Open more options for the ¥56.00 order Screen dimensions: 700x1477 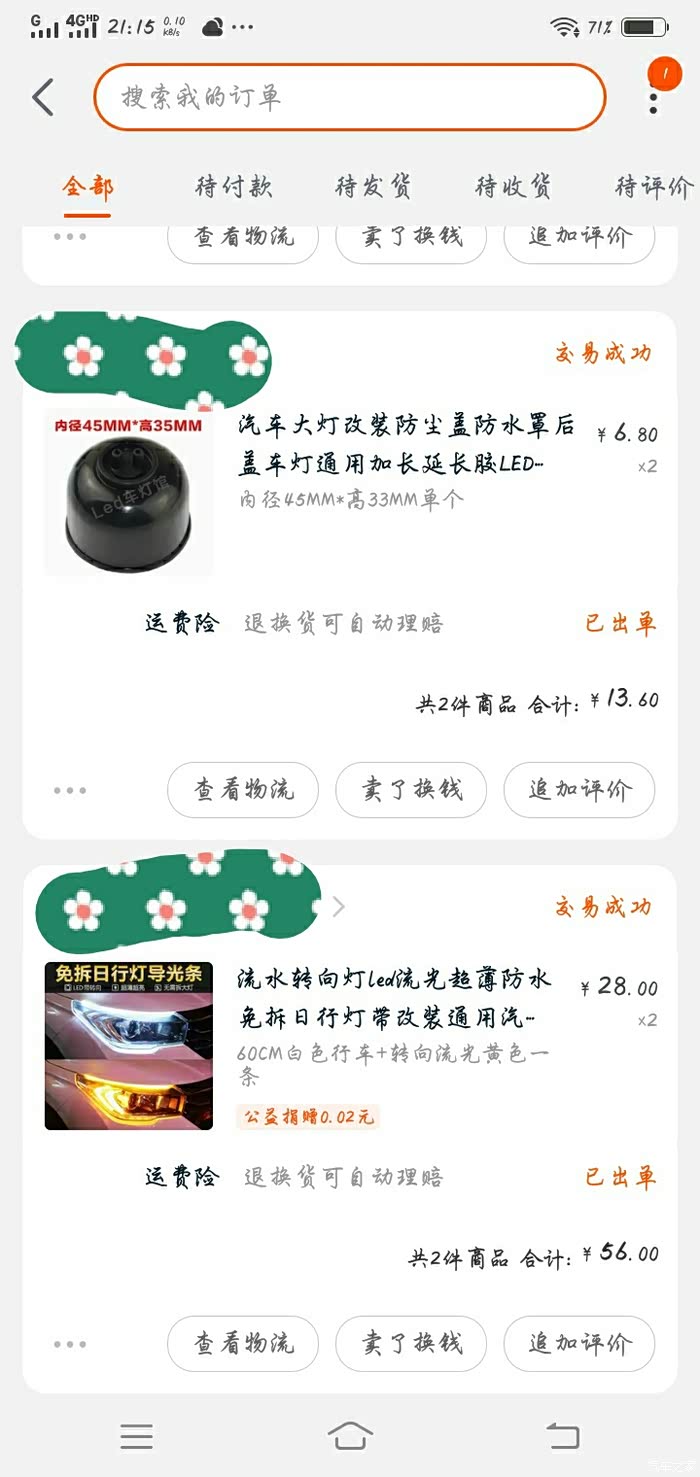coord(70,1344)
